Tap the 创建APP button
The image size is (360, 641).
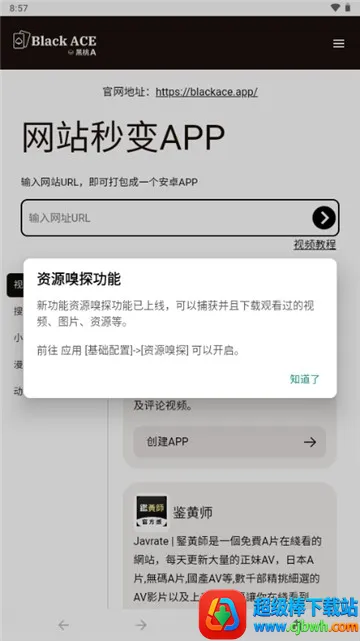click(x=229, y=442)
